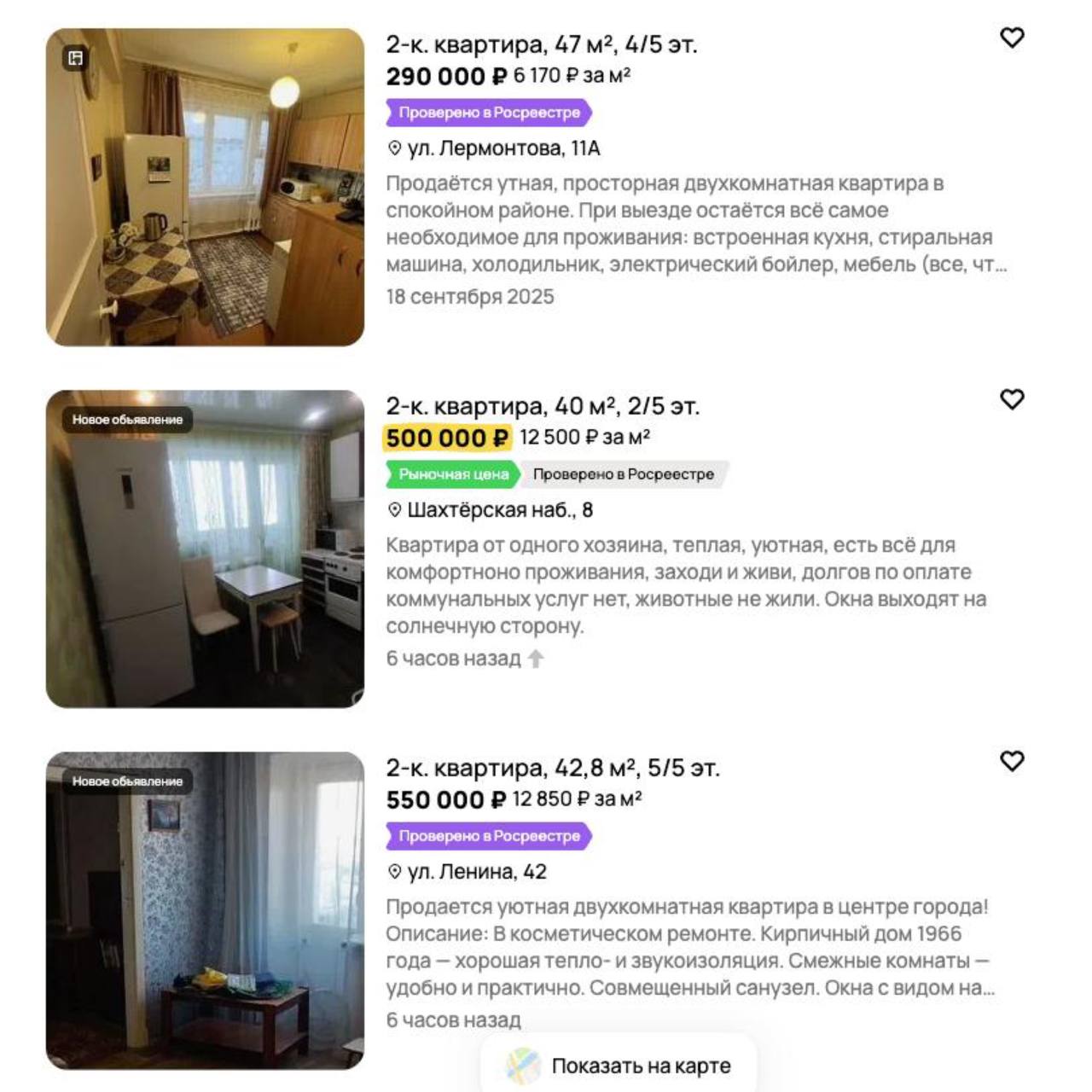Tap the Показать на карте button
1092x1092 pixels.
coord(619,1066)
